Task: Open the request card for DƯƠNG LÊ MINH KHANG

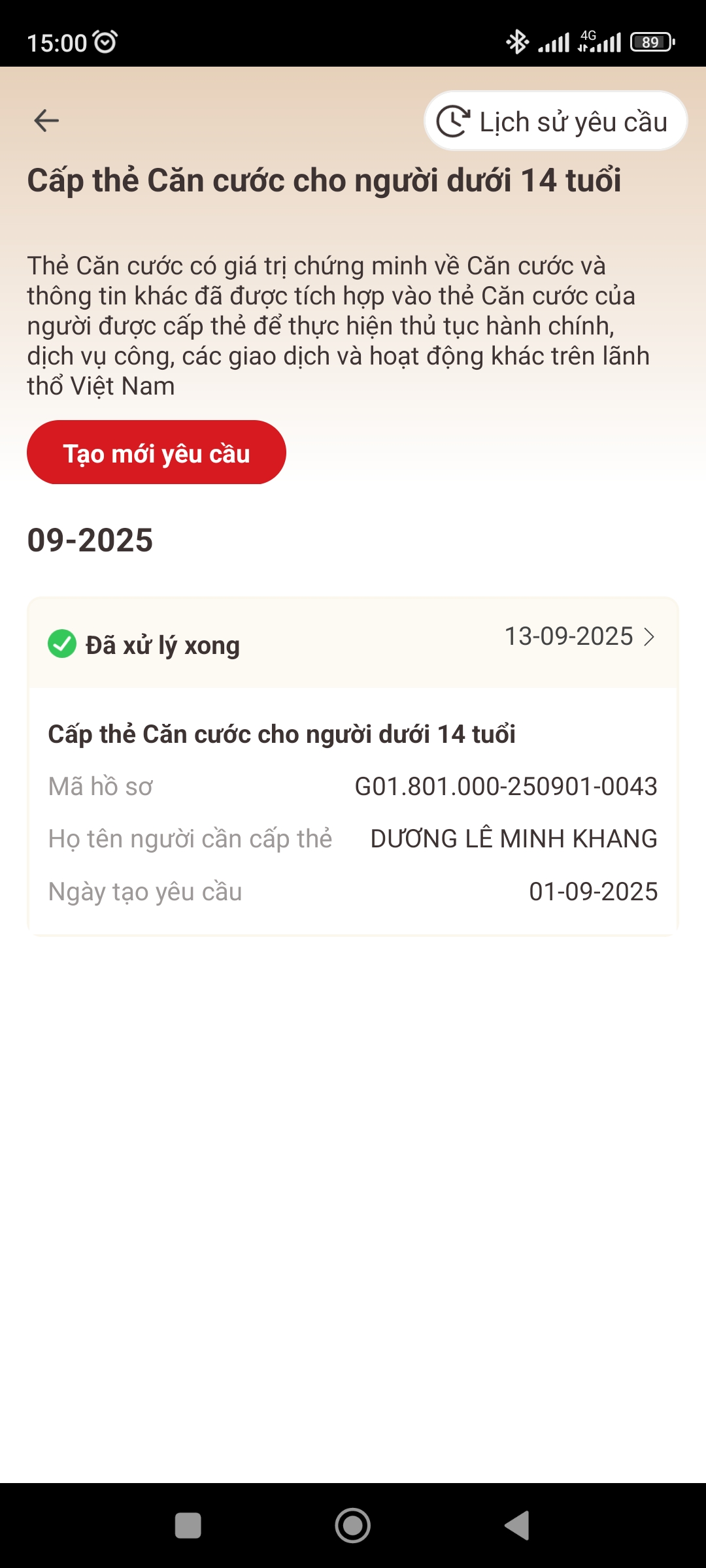Action: 353,766
